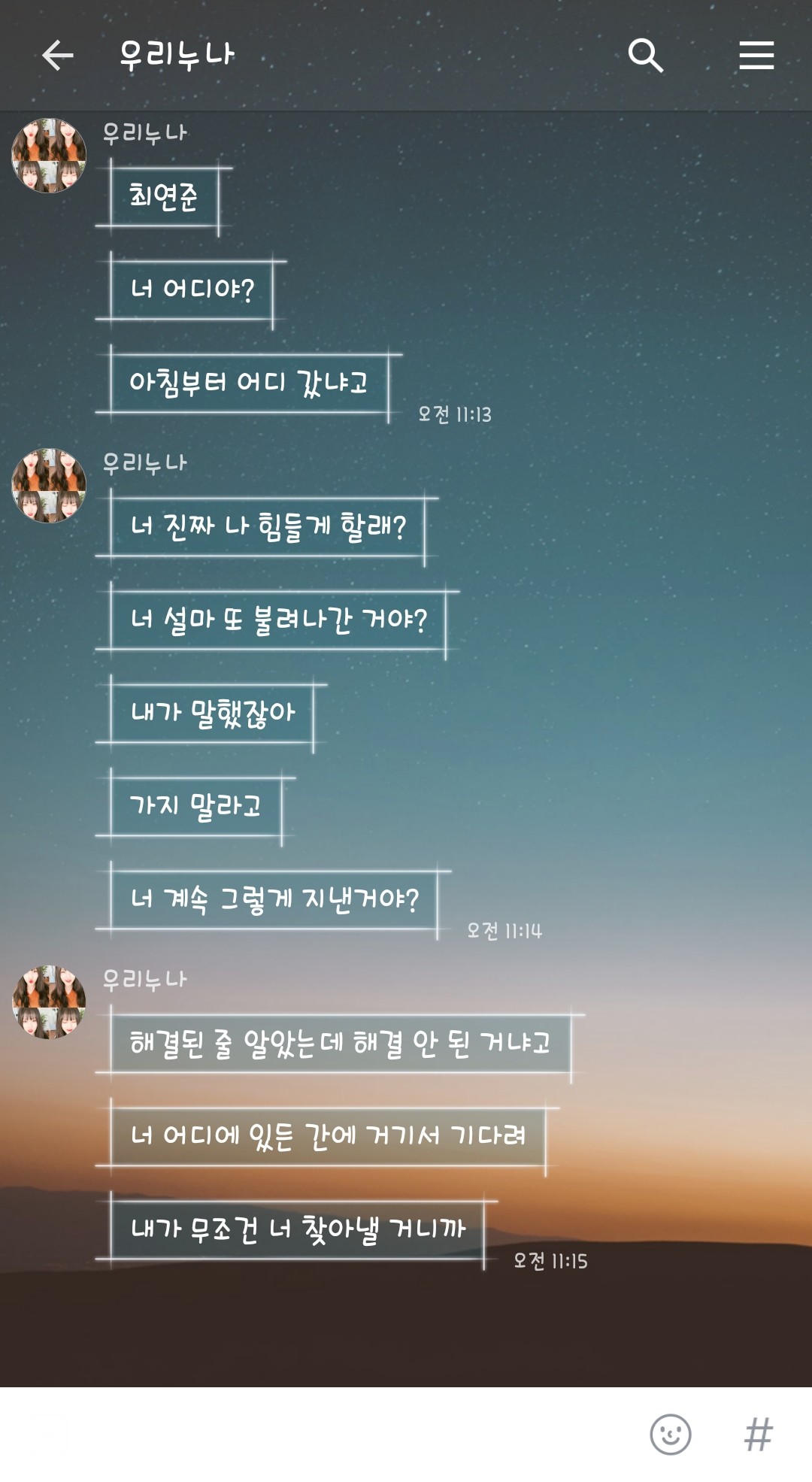Tap the hashtag search button

click(x=758, y=1435)
